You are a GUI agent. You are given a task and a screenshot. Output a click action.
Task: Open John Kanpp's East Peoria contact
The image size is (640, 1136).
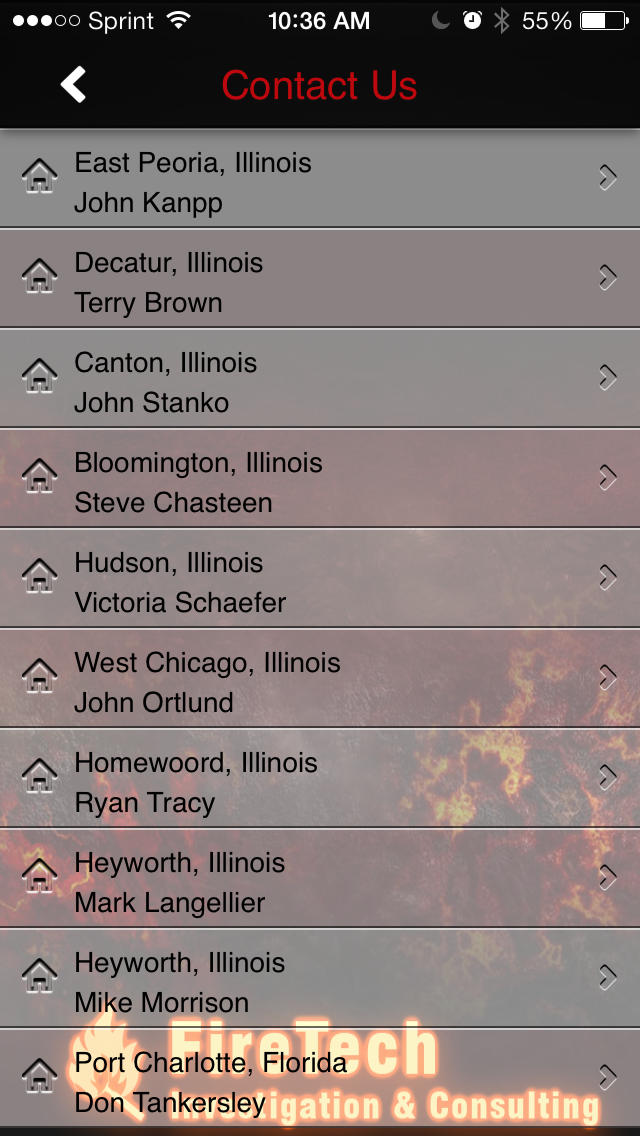pos(320,178)
